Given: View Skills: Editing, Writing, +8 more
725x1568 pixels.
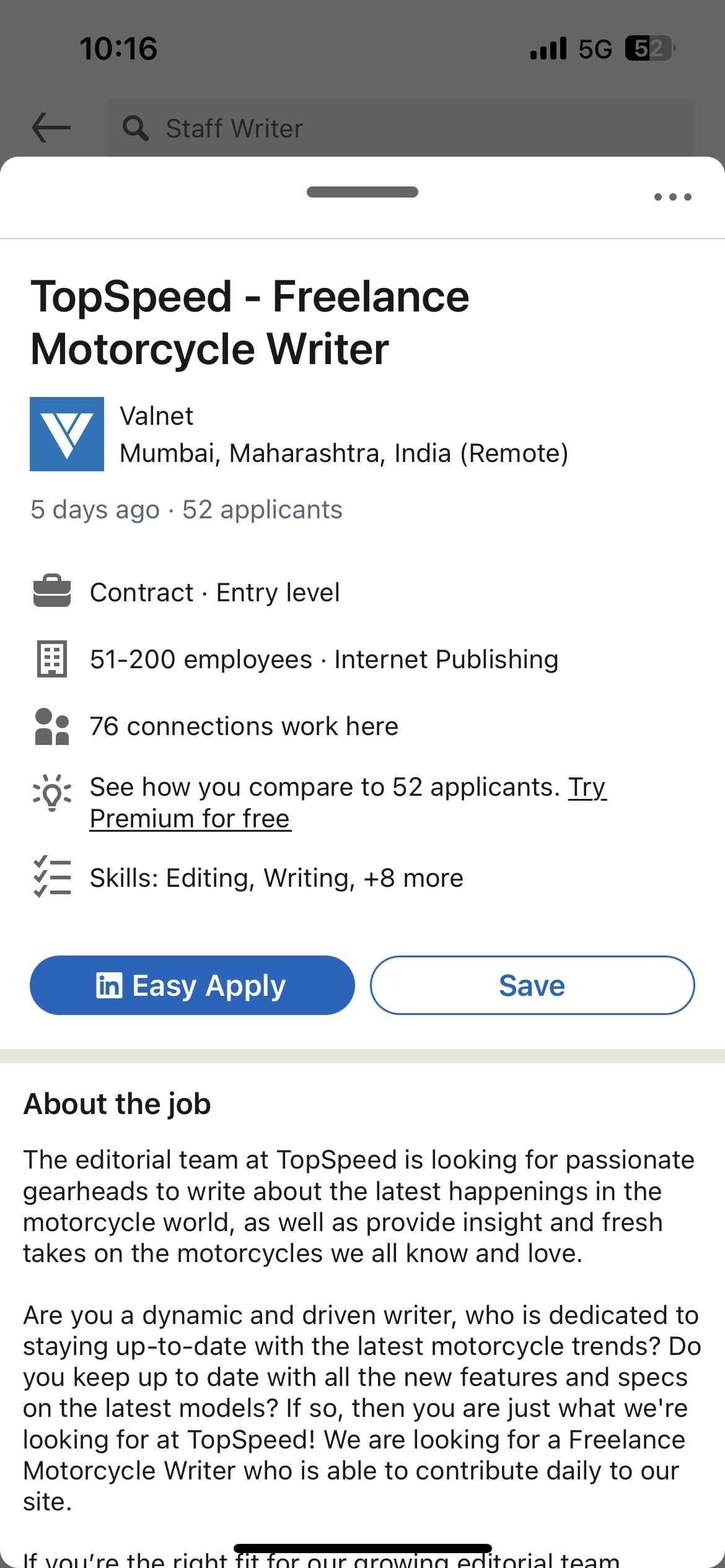Looking at the screenshot, I should [x=276, y=878].
